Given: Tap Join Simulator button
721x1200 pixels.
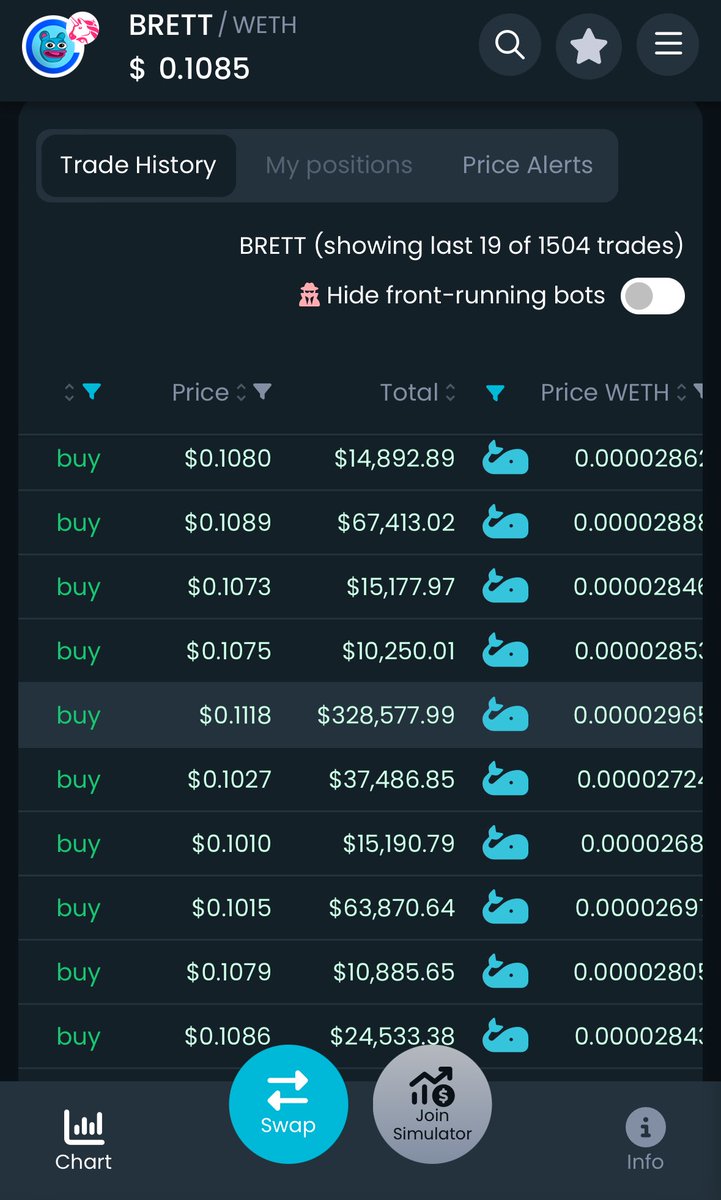Looking at the screenshot, I should tap(432, 1105).
